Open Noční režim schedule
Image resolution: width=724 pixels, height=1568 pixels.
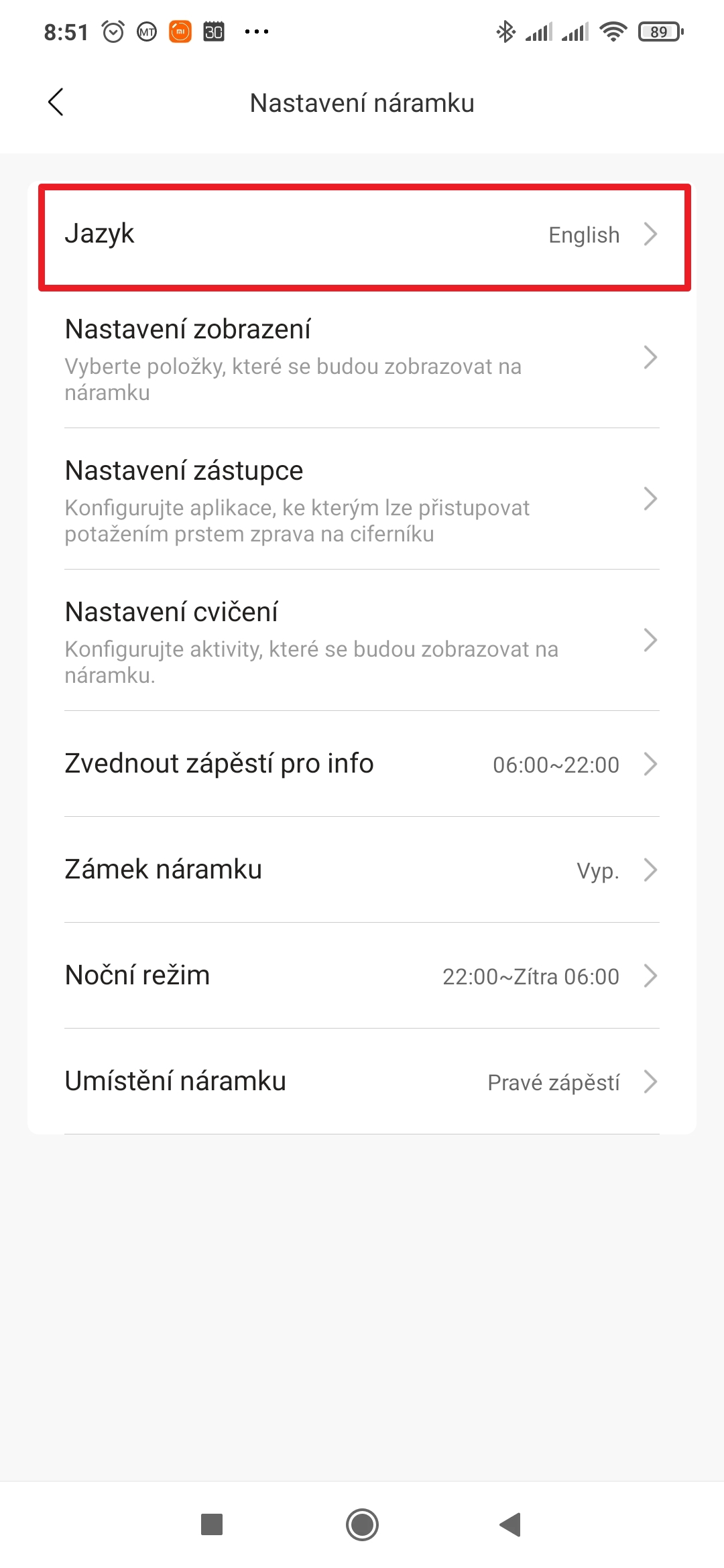click(x=362, y=976)
